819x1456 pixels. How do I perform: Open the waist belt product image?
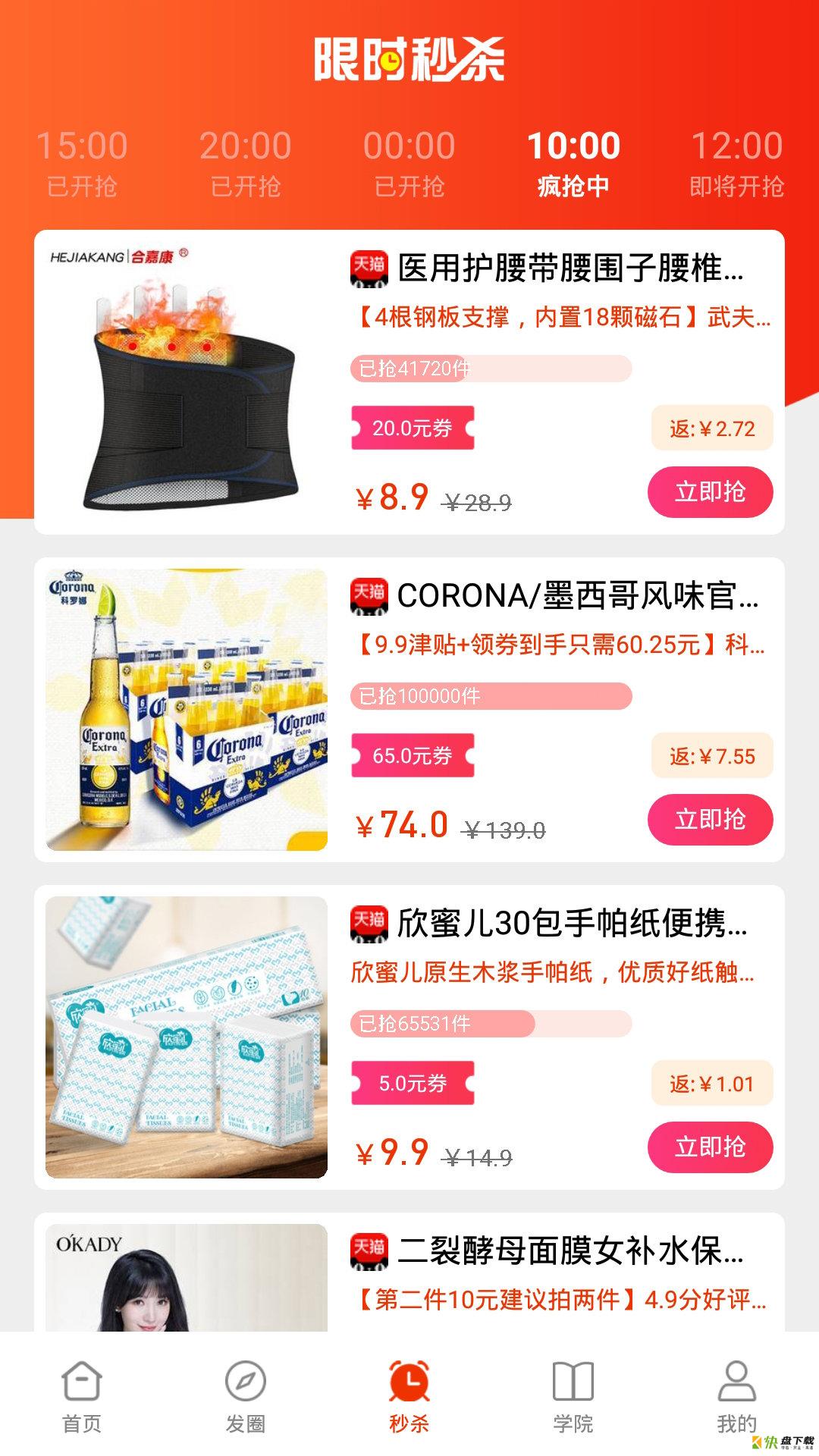click(187, 382)
